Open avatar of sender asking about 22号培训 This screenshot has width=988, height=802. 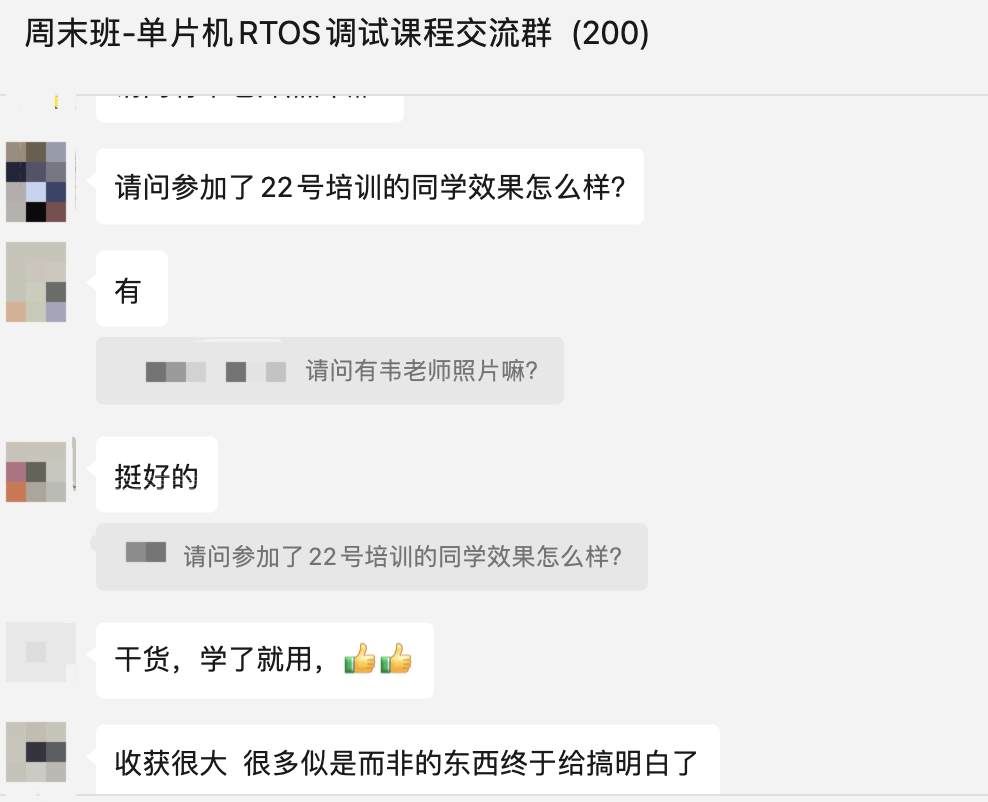point(36,182)
